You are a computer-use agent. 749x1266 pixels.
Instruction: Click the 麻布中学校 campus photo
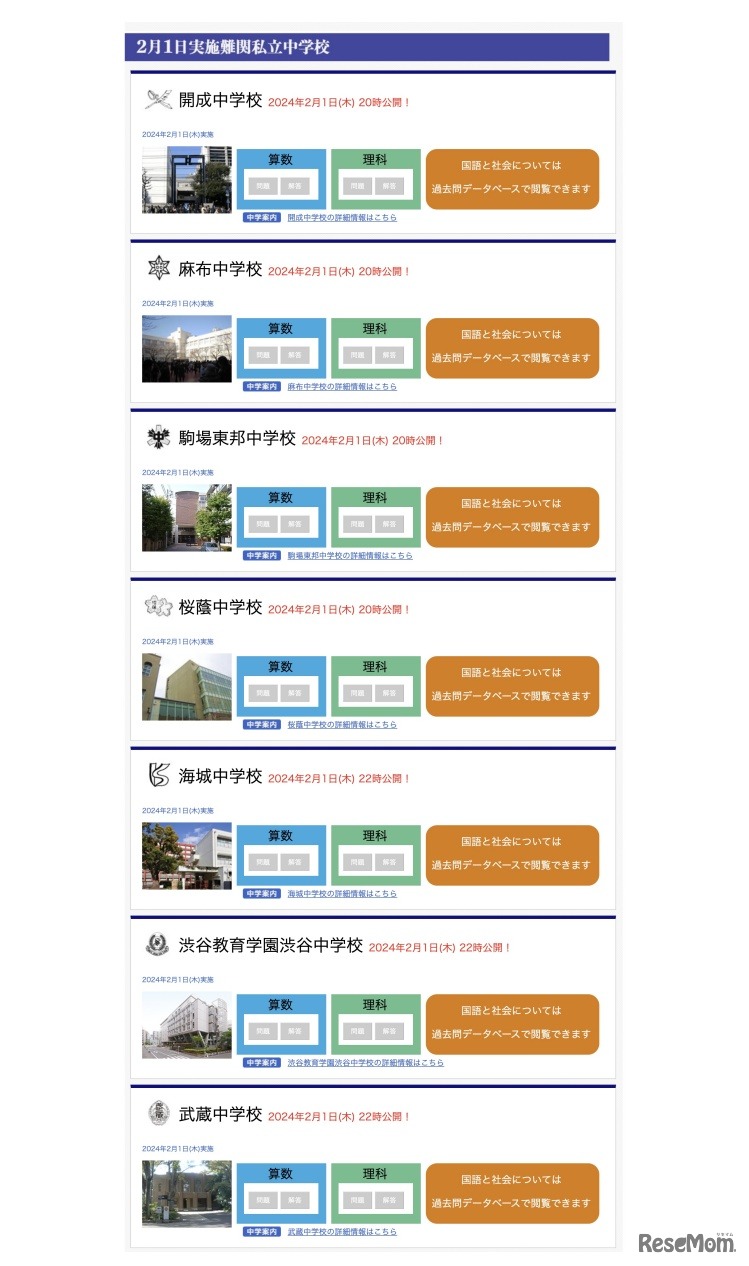186,347
